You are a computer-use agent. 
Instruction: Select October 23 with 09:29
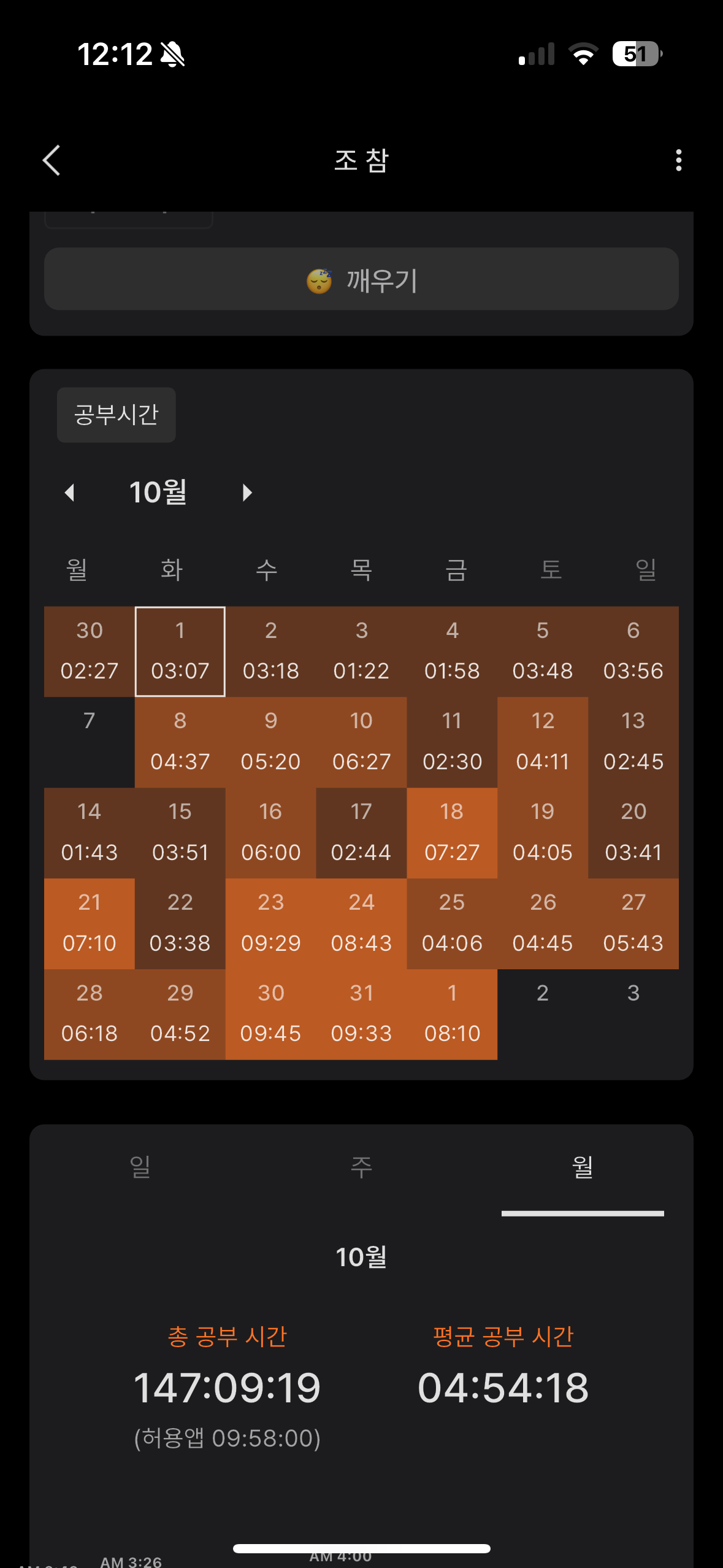coord(270,924)
